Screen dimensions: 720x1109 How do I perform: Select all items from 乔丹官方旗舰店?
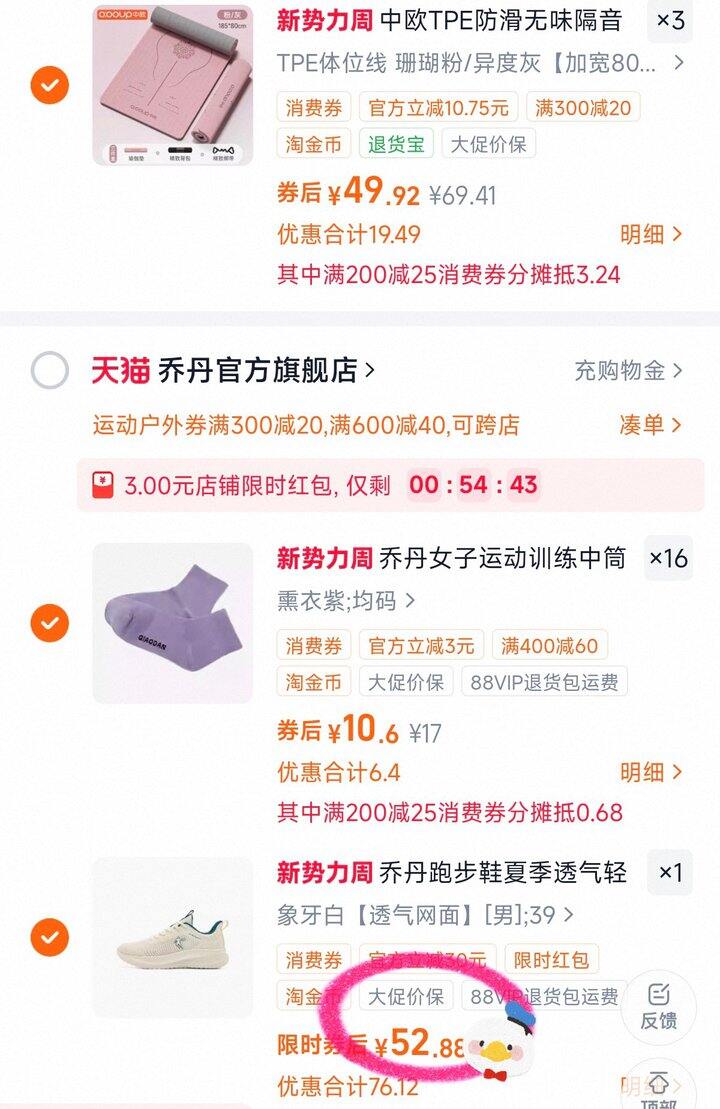coord(49,371)
